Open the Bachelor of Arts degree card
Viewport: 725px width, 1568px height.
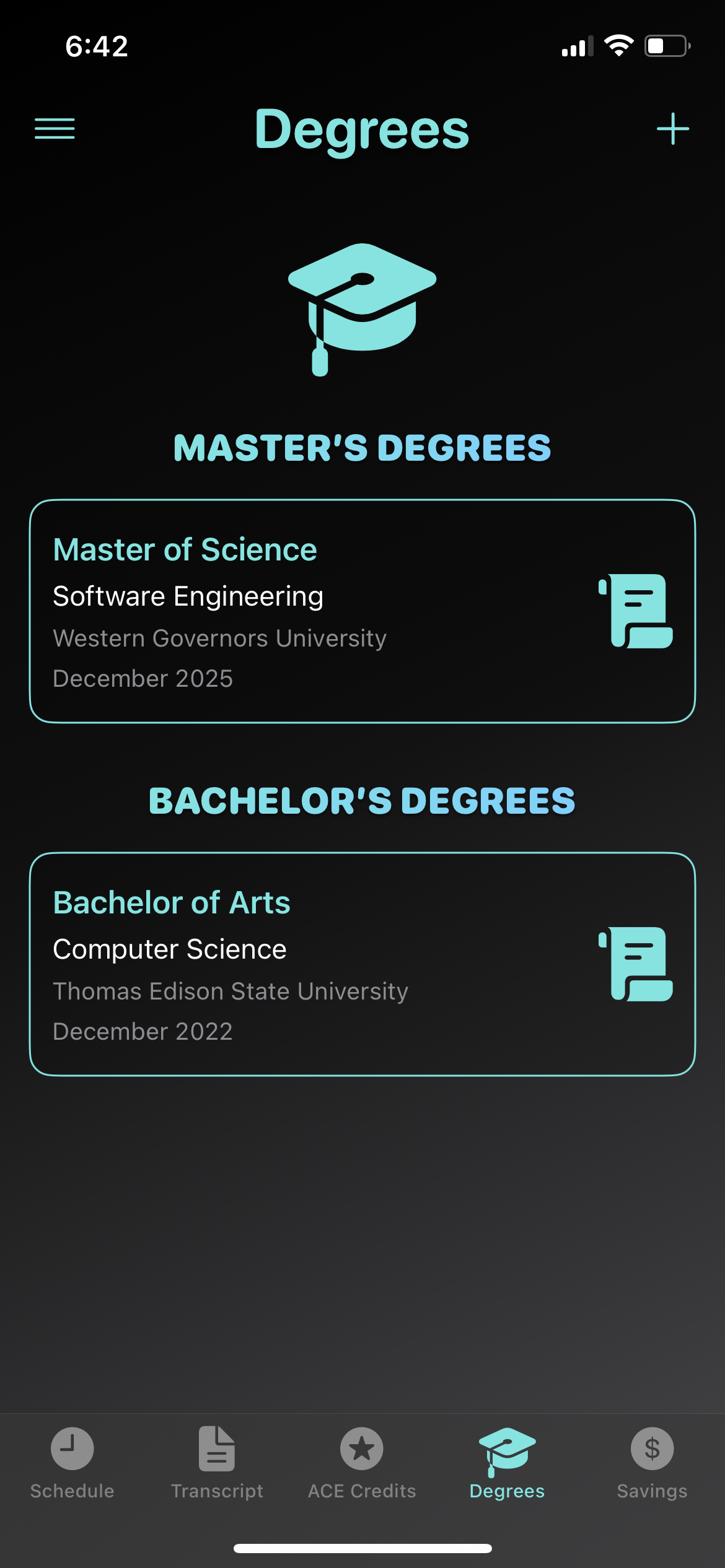(362, 964)
